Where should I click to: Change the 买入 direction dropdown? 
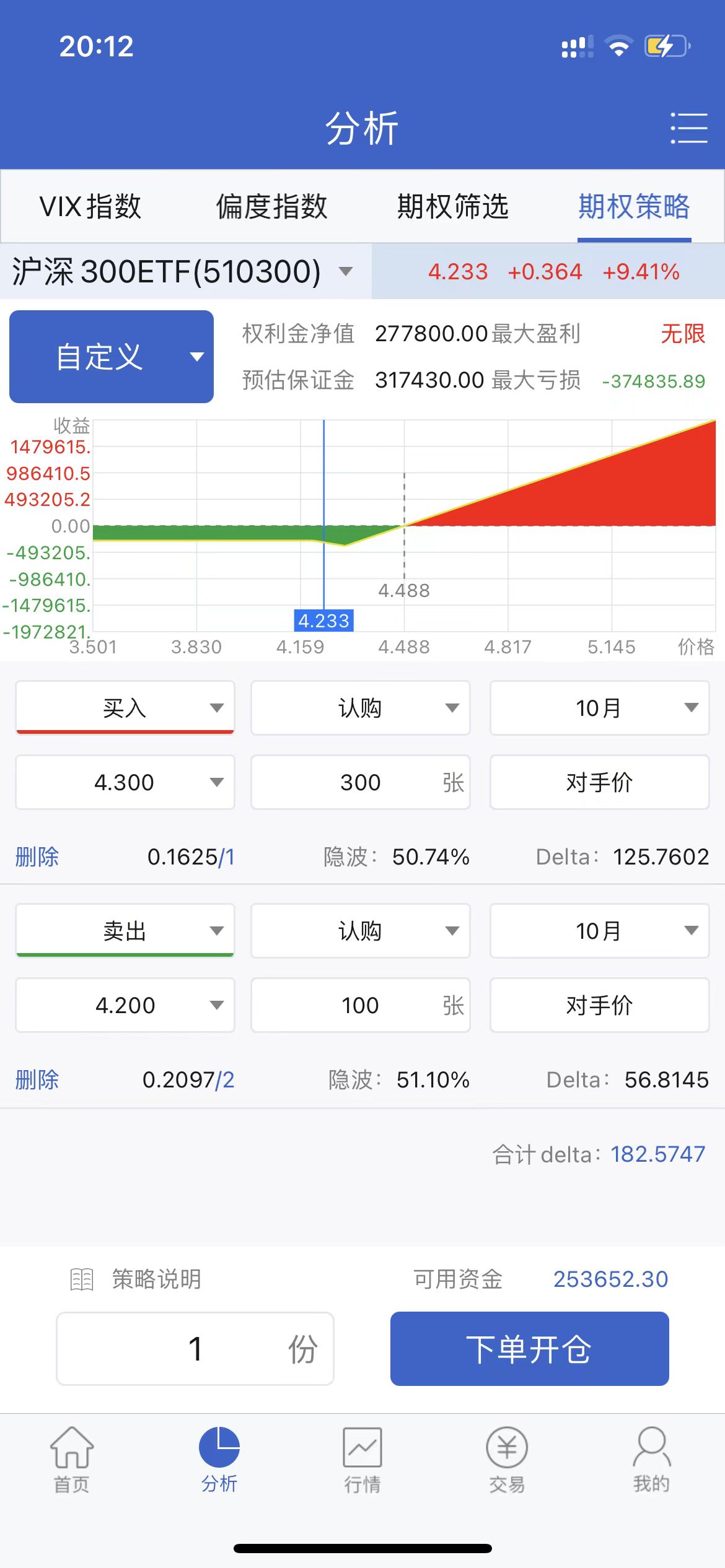tap(125, 708)
